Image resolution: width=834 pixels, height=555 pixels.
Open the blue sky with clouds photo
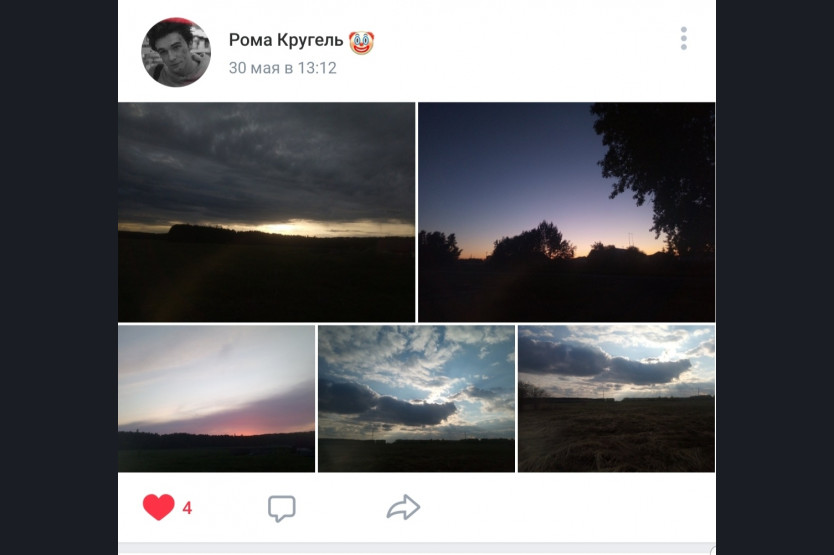tap(416, 398)
